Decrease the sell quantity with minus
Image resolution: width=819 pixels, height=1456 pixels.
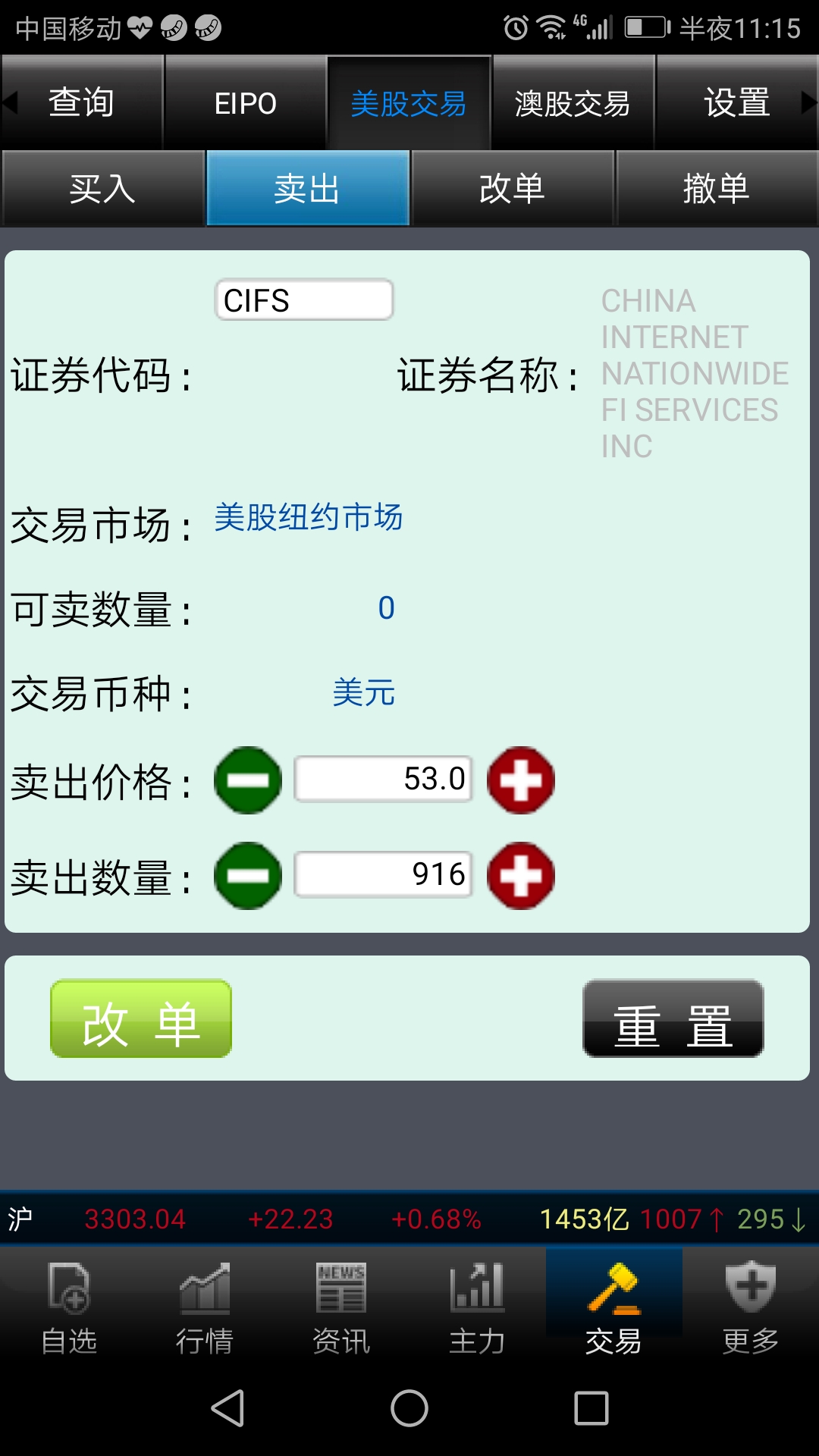[x=248, y=876]
